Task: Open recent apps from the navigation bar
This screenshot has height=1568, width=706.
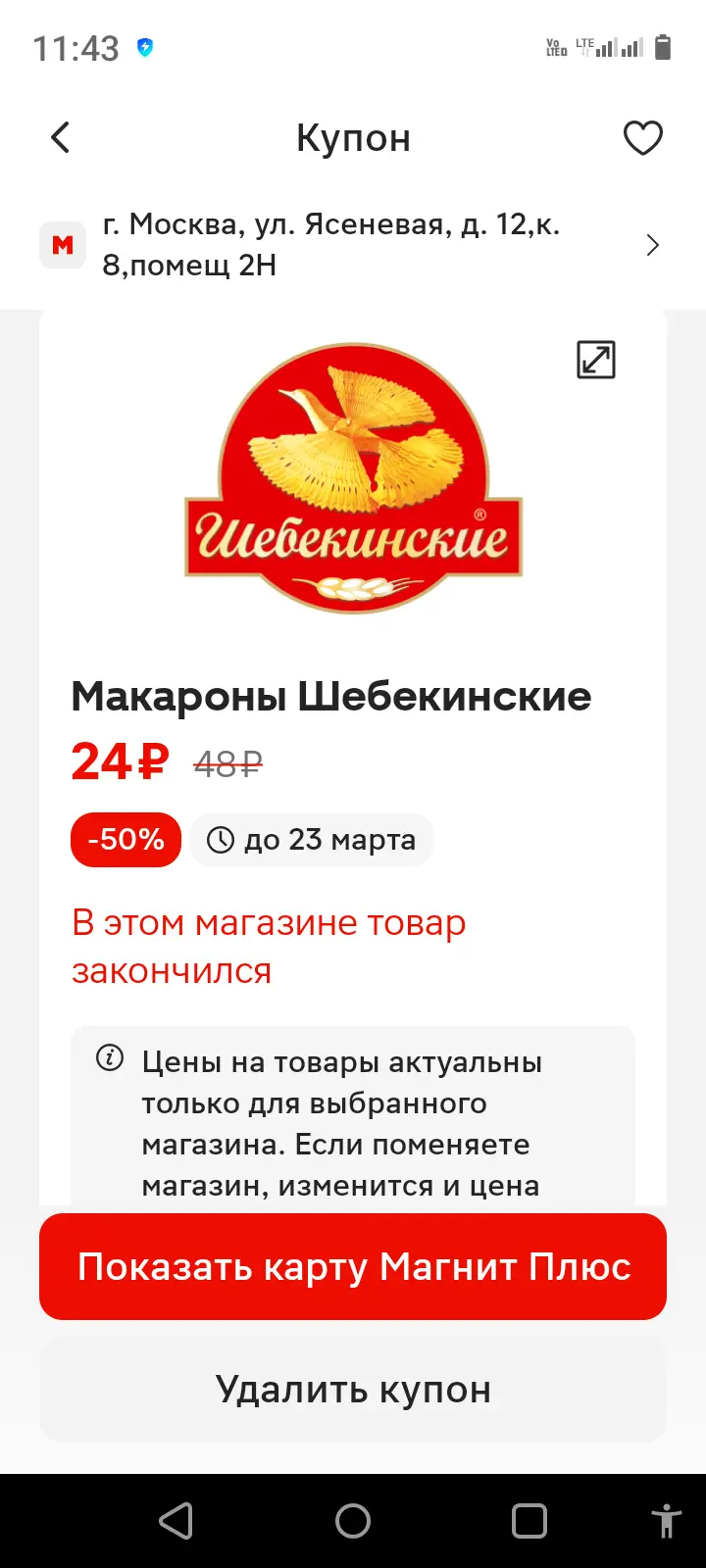Action: pos(529,1521)
